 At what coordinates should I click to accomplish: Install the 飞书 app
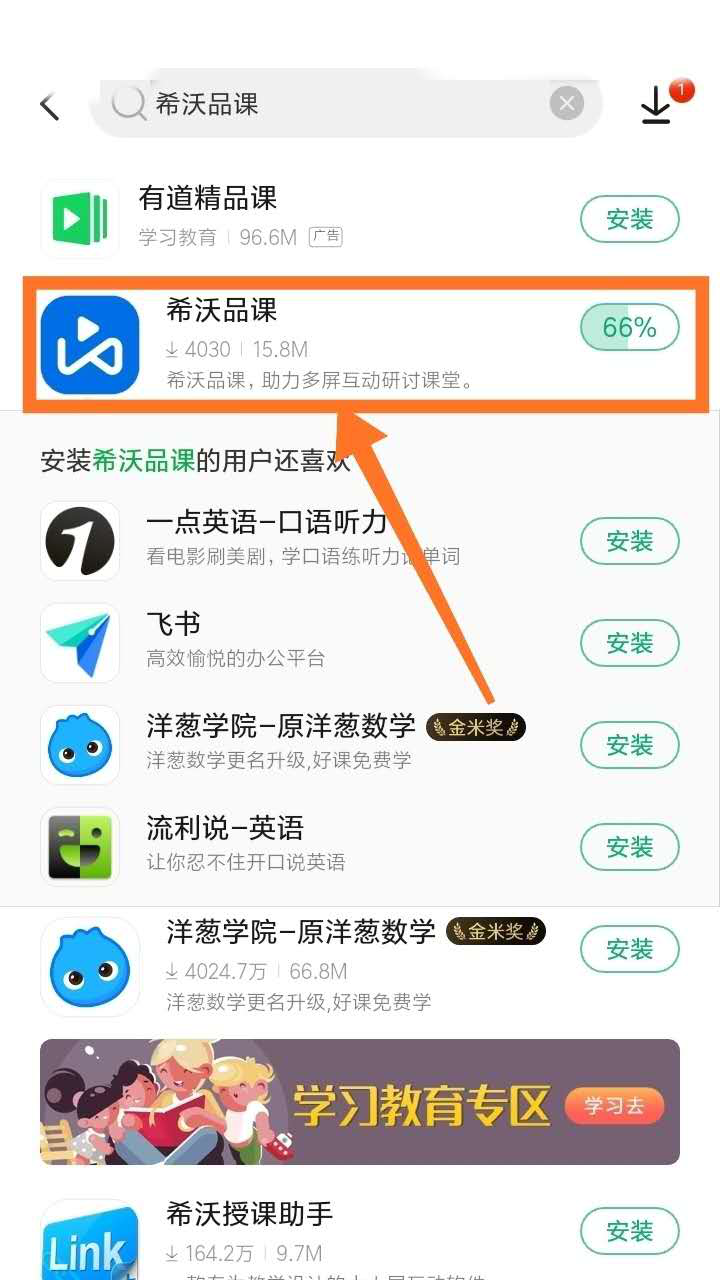629,643
